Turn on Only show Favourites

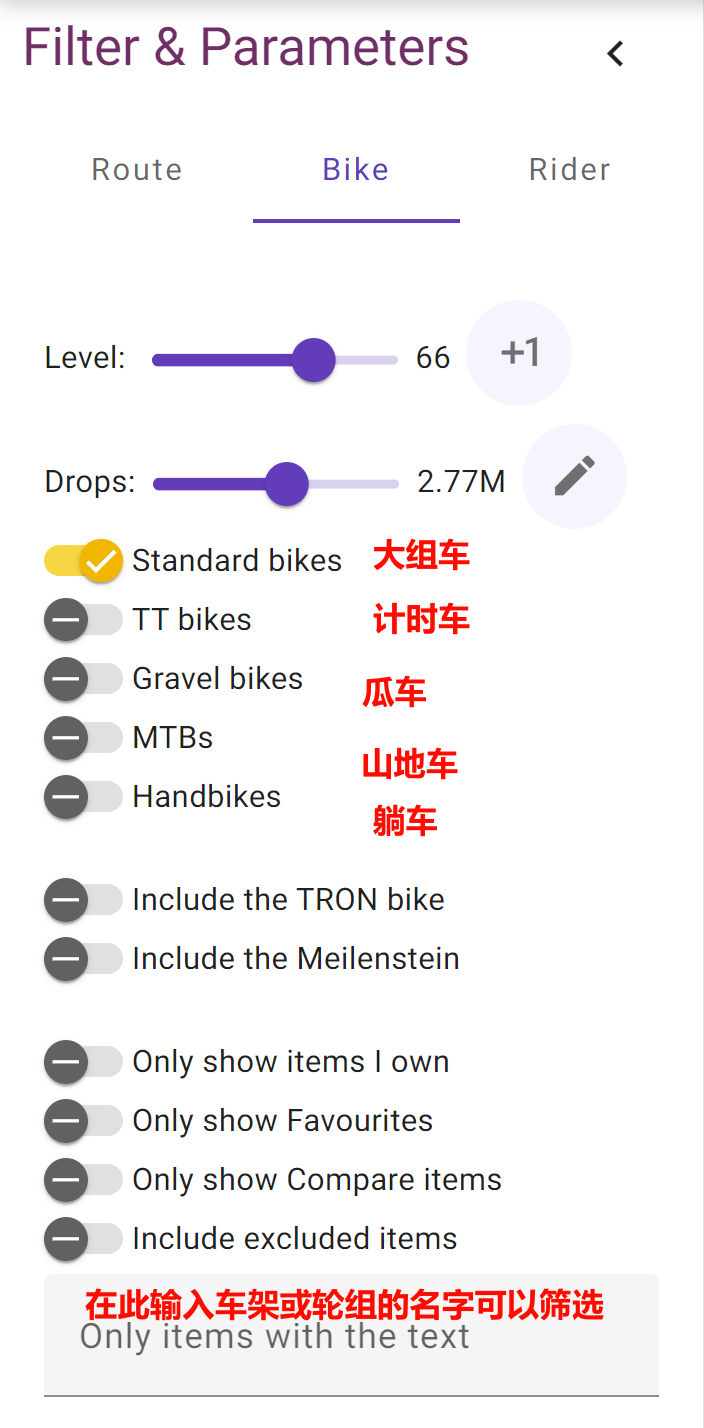click(x=83, y=1121)
